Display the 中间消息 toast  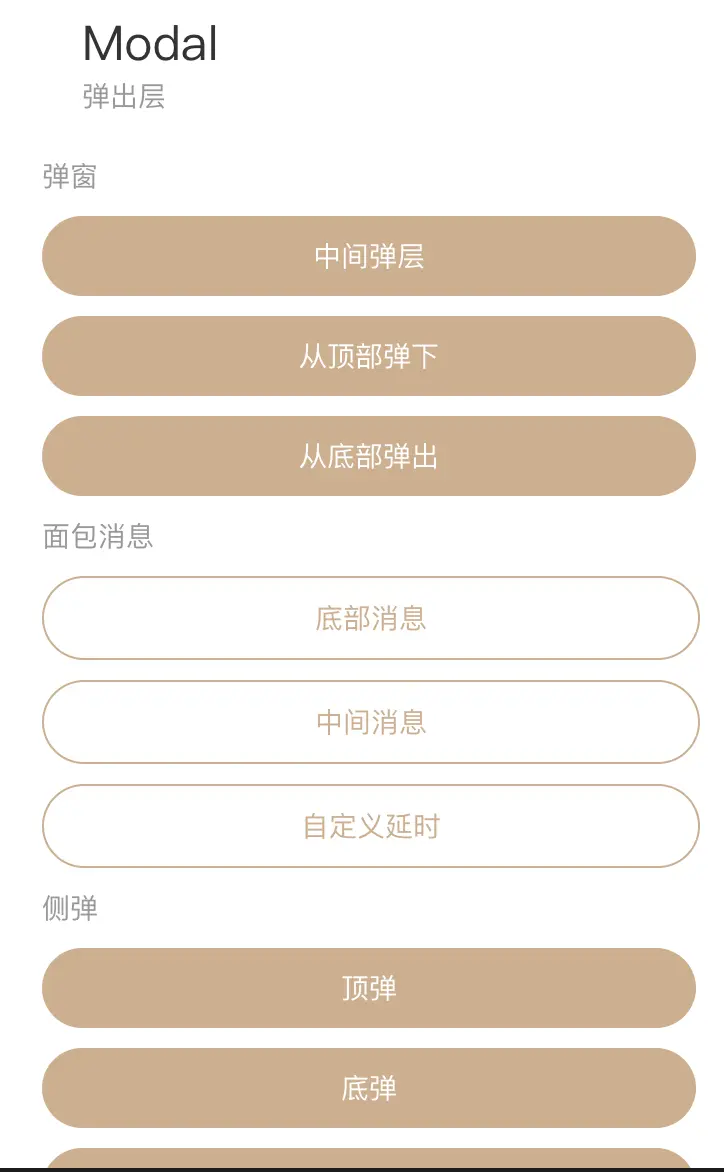coord(370,722)
